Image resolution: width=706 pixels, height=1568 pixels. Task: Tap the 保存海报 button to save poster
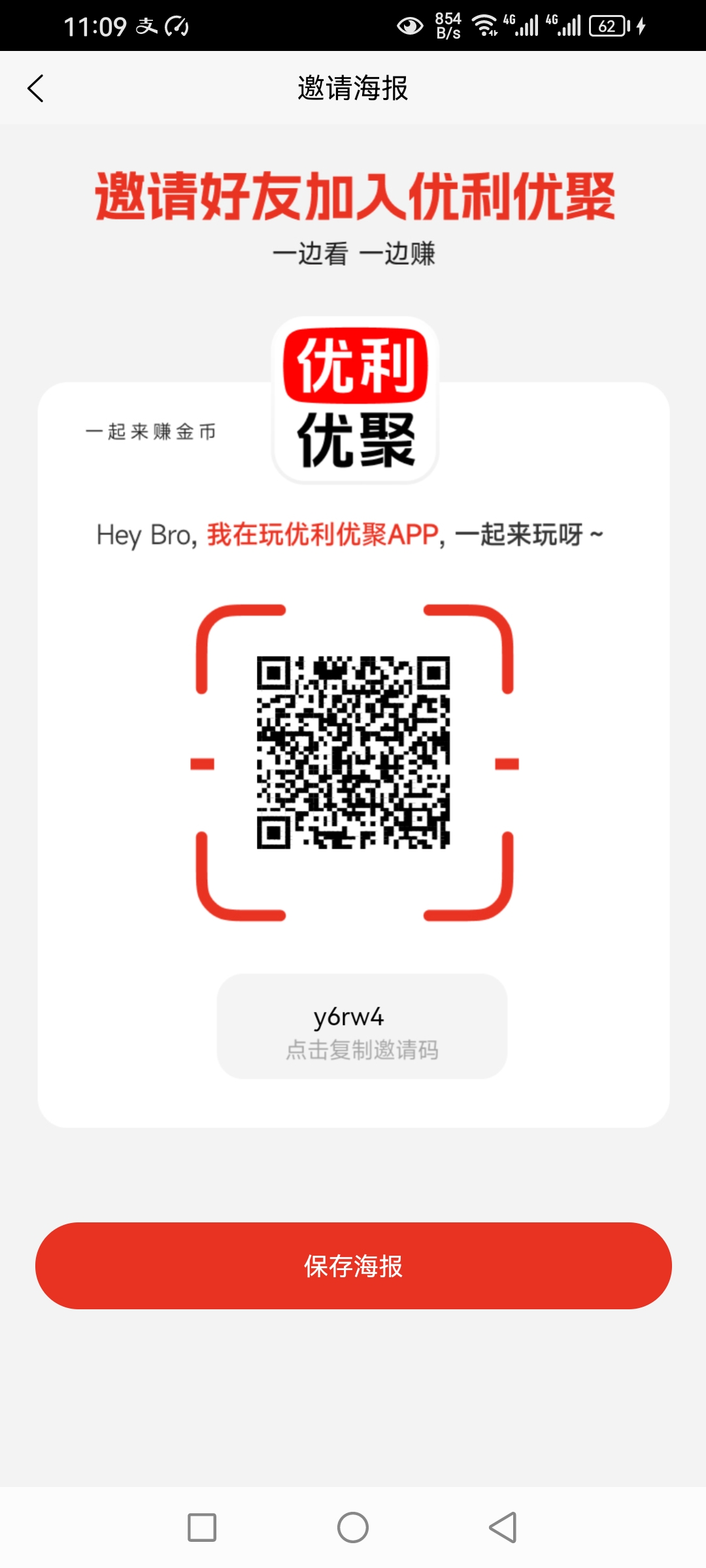coord(353,1266)
